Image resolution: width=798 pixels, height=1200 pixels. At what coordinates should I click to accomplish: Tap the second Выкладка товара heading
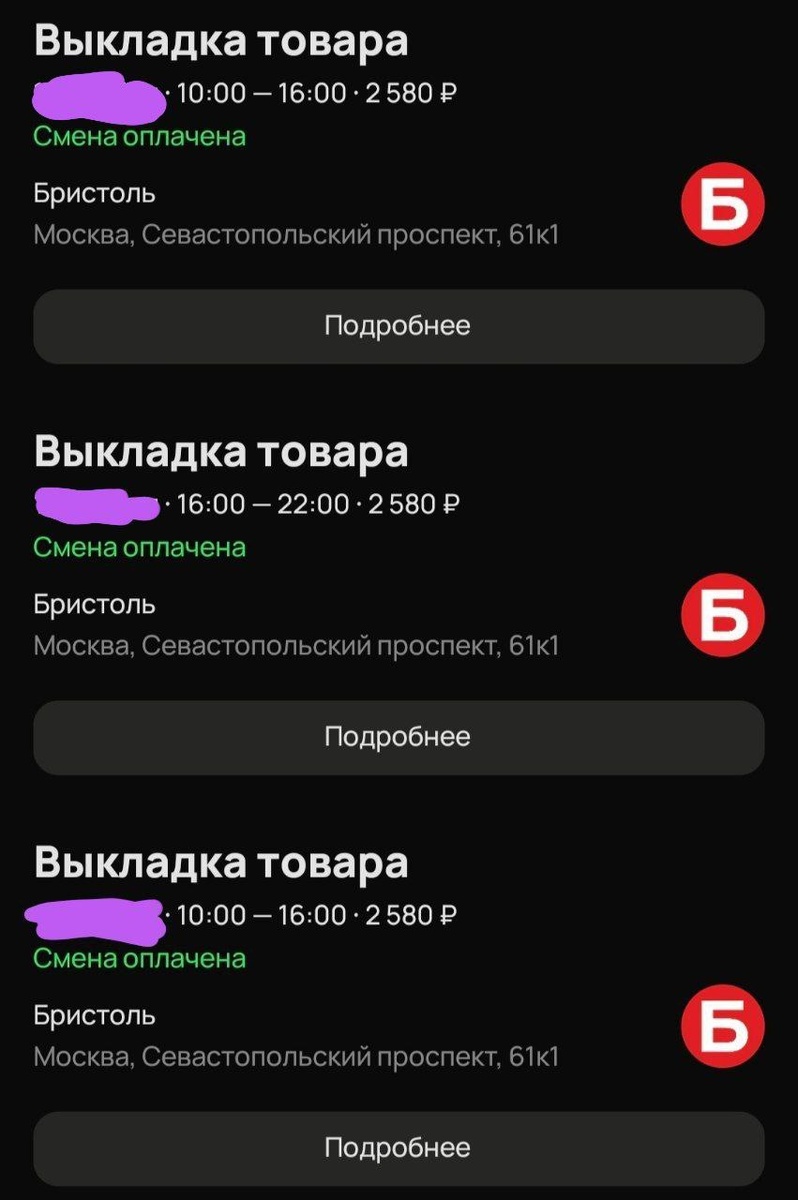coord(222,453)
